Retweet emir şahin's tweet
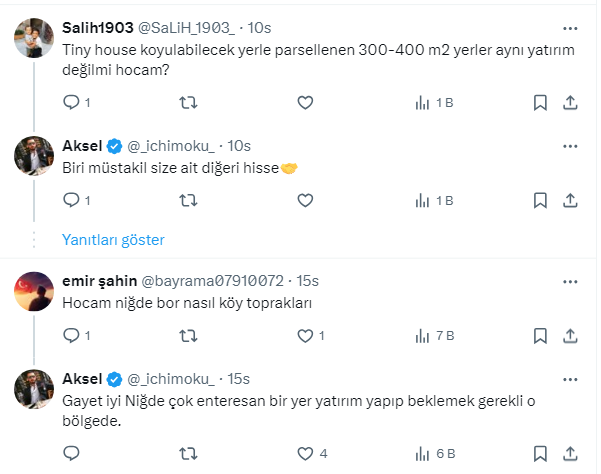 [x=187, y=336]
